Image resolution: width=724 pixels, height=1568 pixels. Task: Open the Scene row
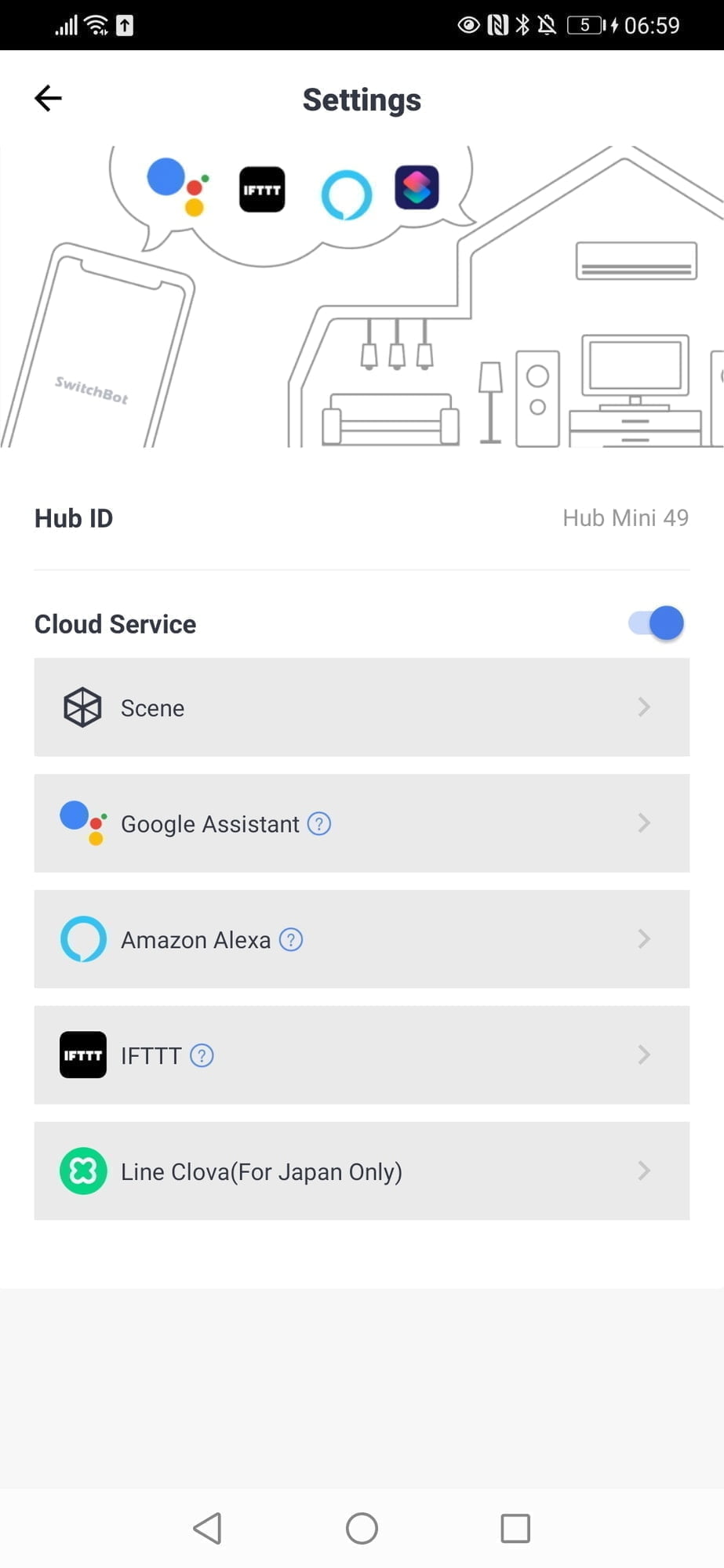tap(362, 708)
